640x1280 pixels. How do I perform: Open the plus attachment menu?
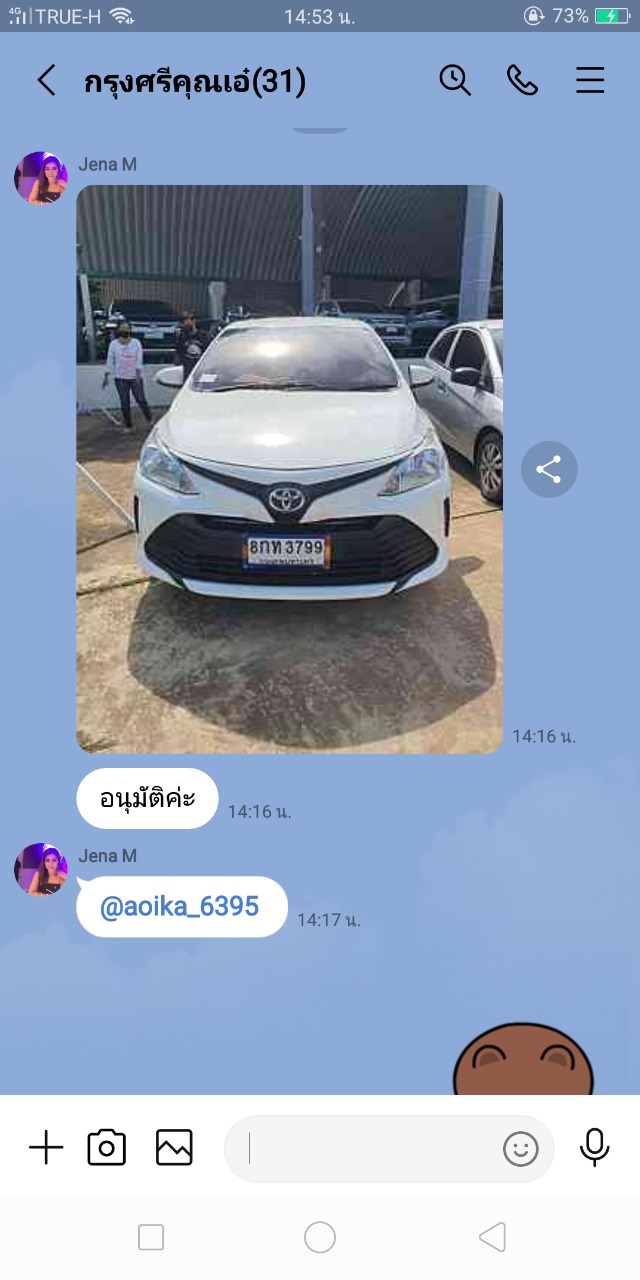(x=46, y=1148)
